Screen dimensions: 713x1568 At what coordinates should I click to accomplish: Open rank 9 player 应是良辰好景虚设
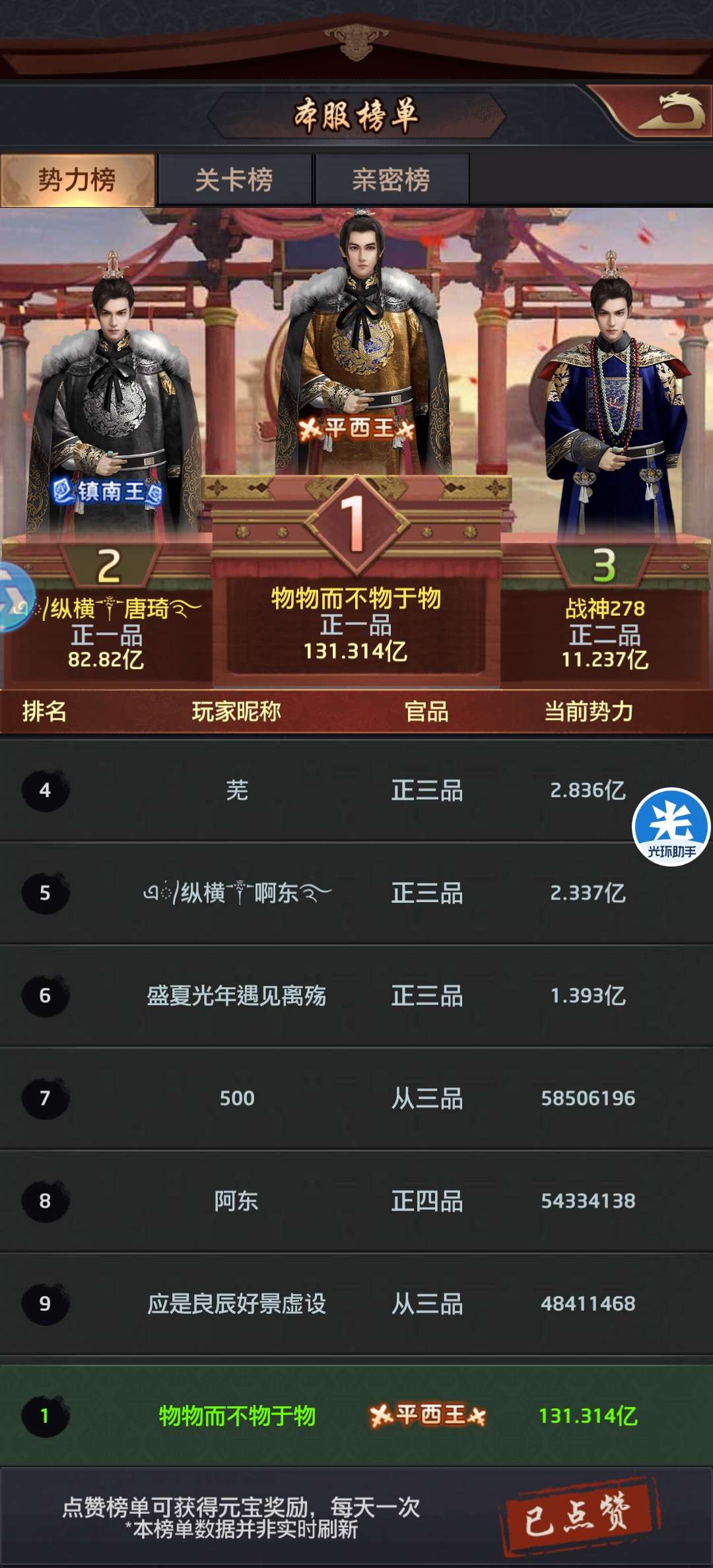click(356, 1303)
